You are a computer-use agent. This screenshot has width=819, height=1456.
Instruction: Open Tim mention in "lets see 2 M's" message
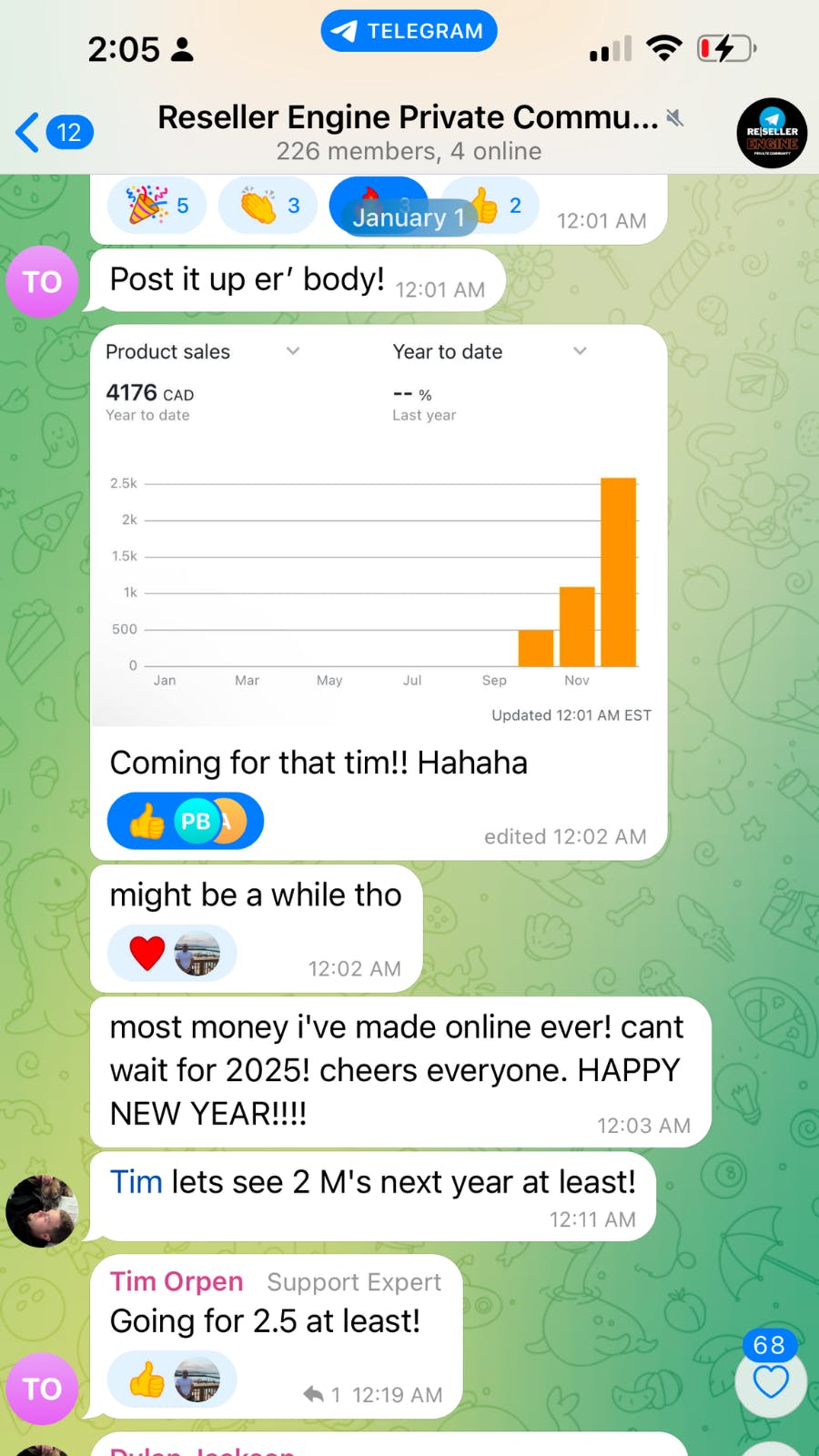tap(136, 1182)
